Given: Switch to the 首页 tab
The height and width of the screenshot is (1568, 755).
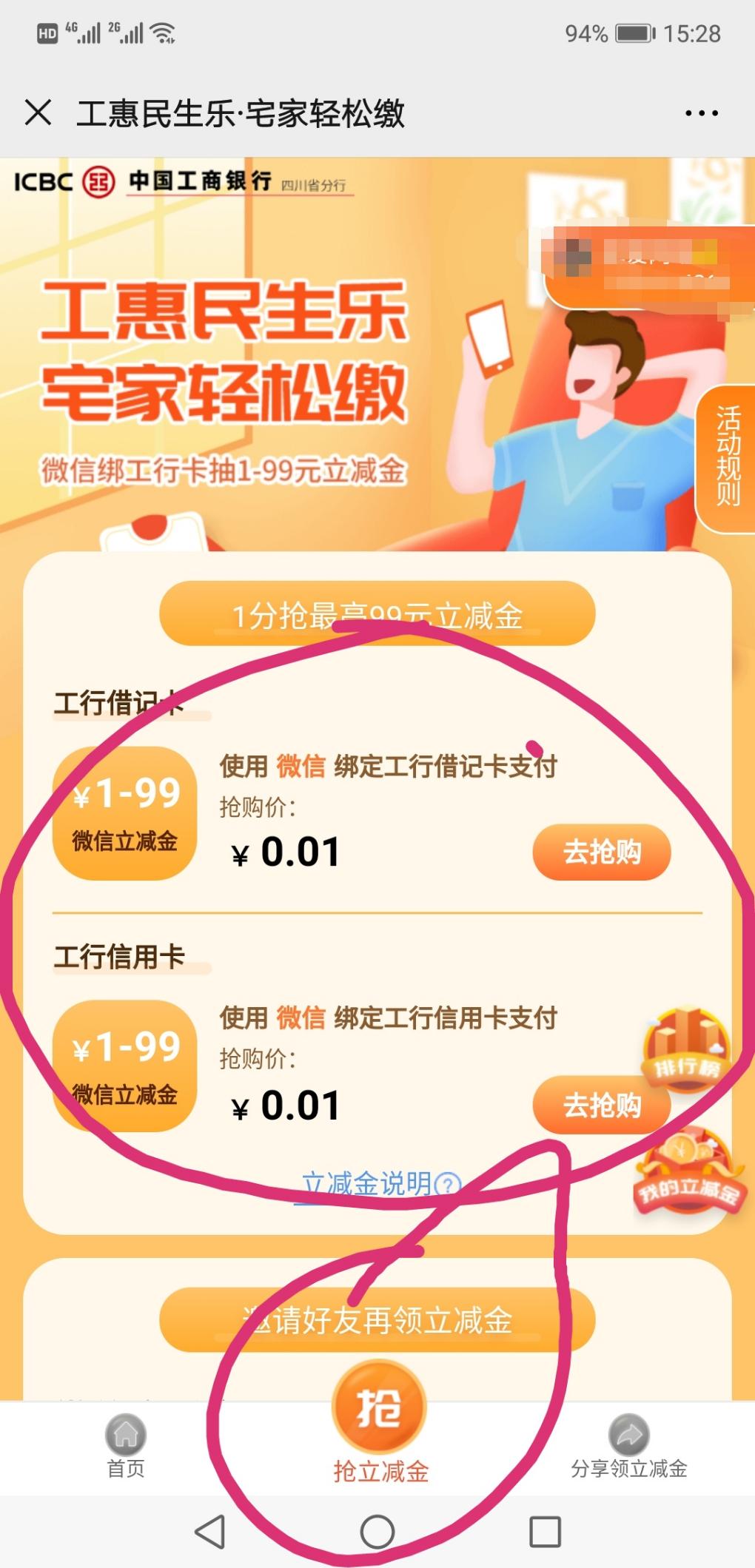Looking at the screenshot, I should [126, 1447].
